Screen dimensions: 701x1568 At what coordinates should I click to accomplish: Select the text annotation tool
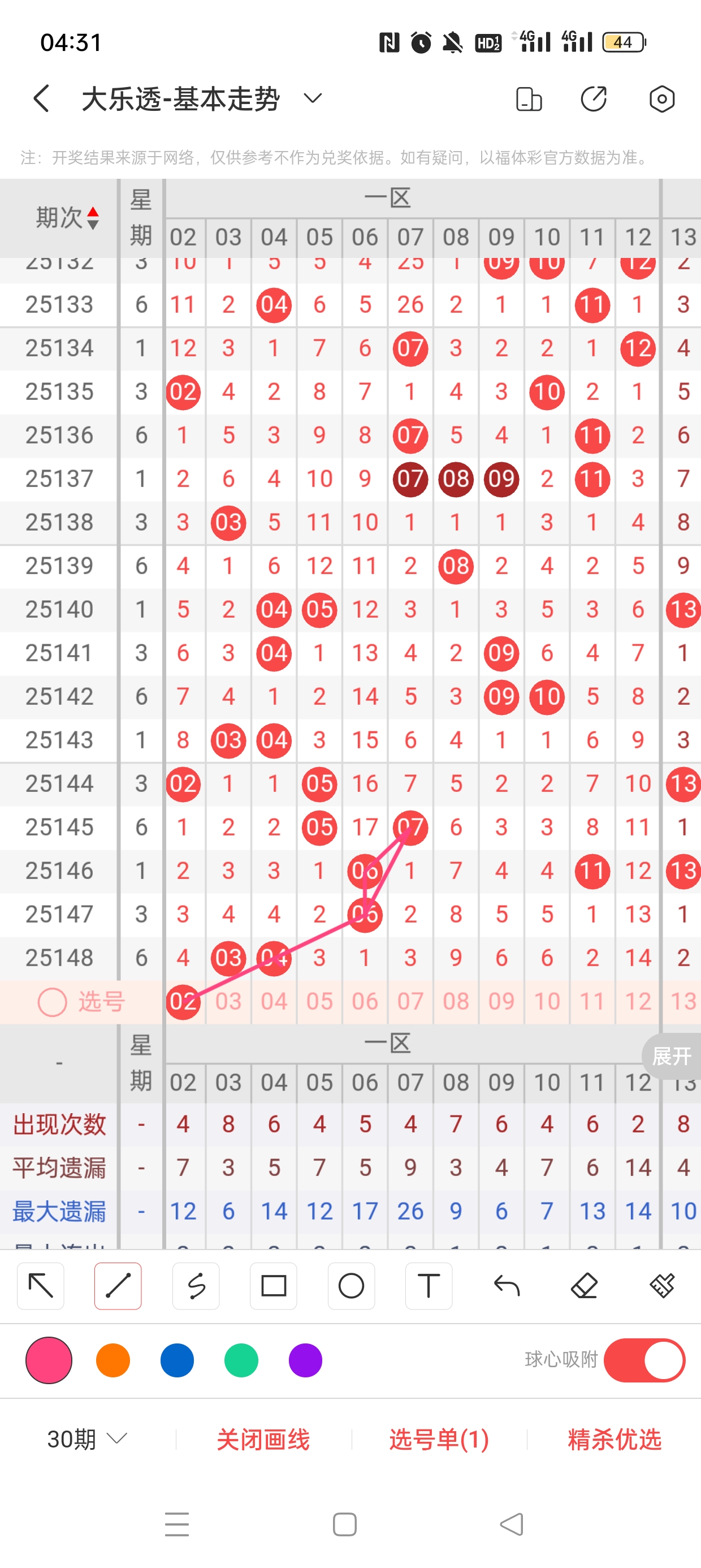pyautogui.click(x=429, y=1286)
